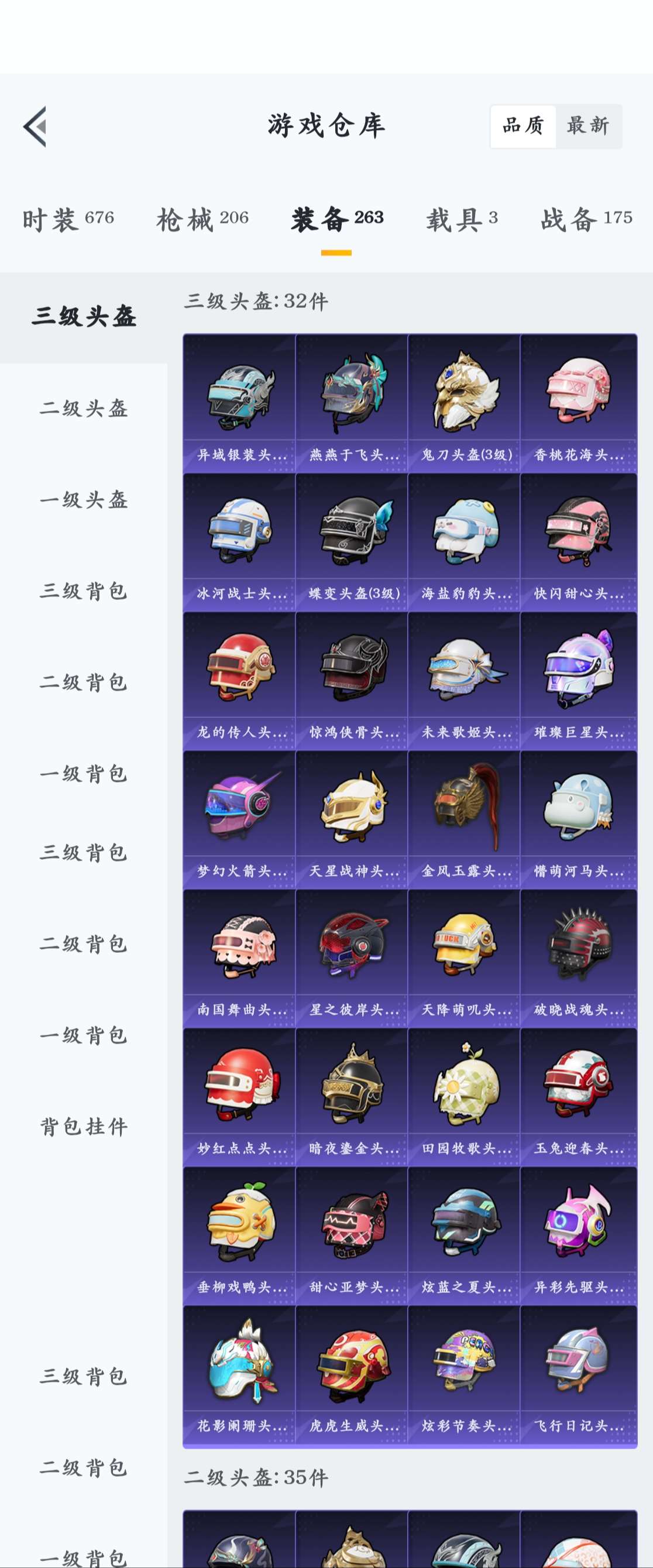
Task: Switch to the 时装 tab
Action: click(68, 219)
